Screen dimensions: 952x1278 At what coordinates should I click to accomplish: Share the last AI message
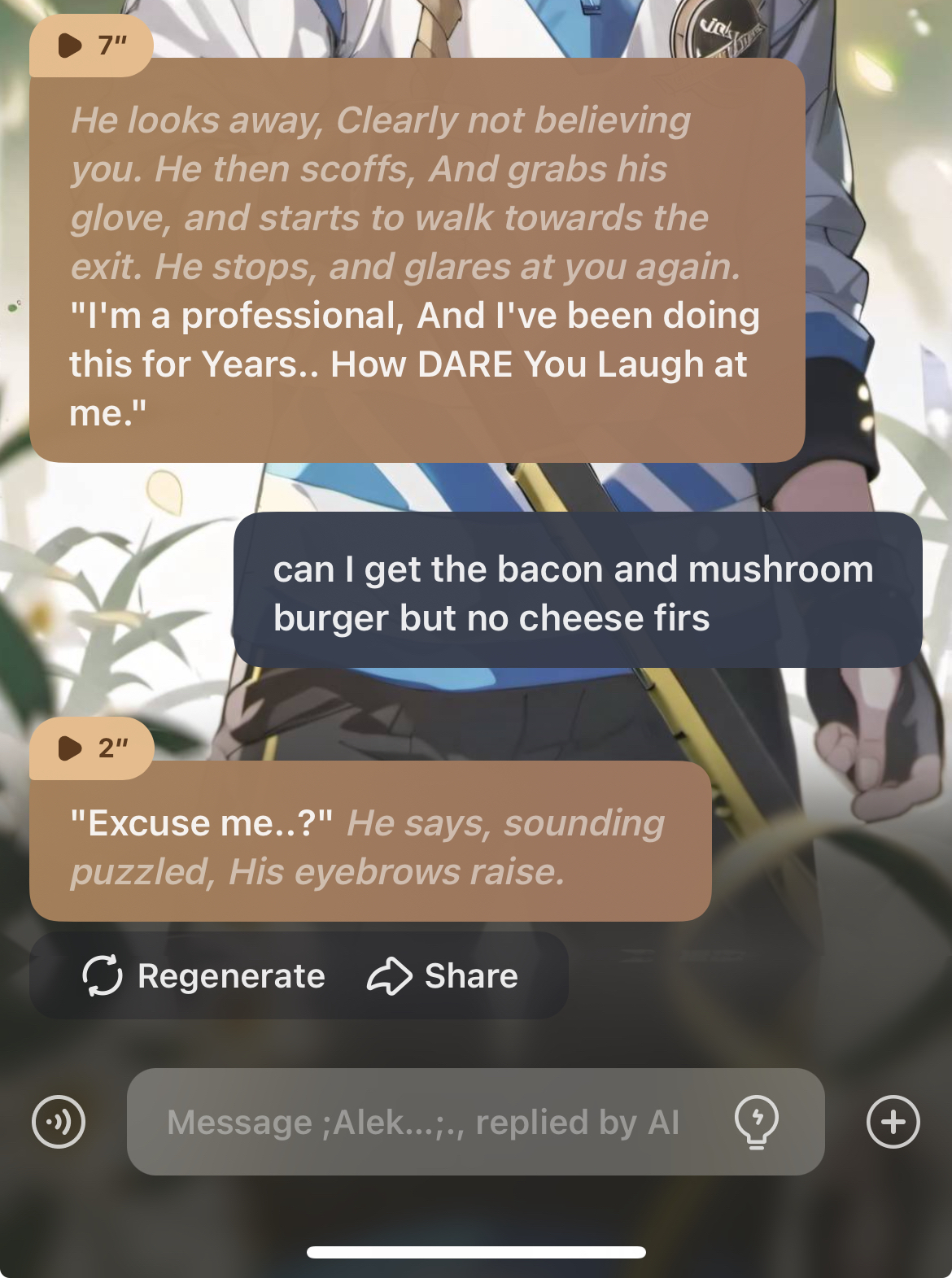click(x=443, y=975)
